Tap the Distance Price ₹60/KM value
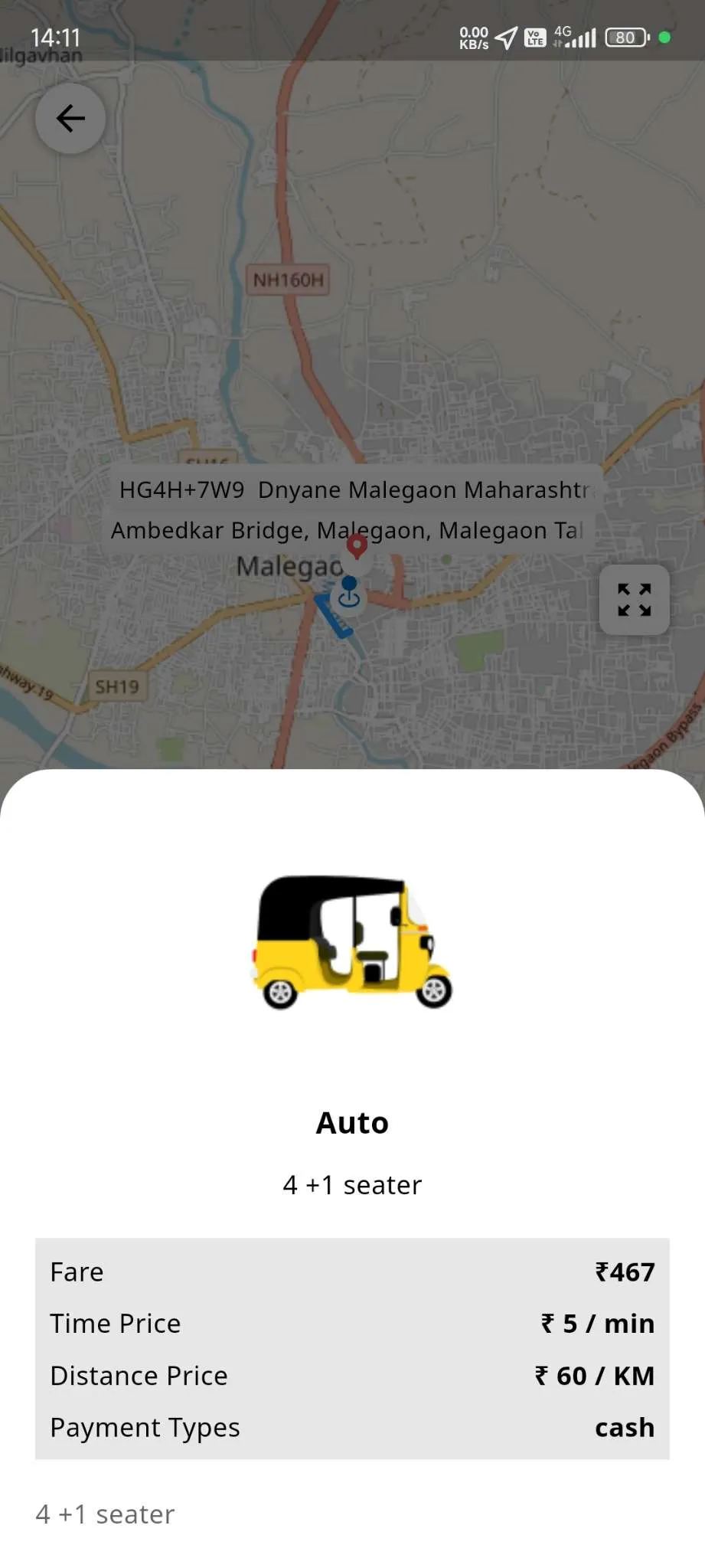 click(x=594, y=1375)
